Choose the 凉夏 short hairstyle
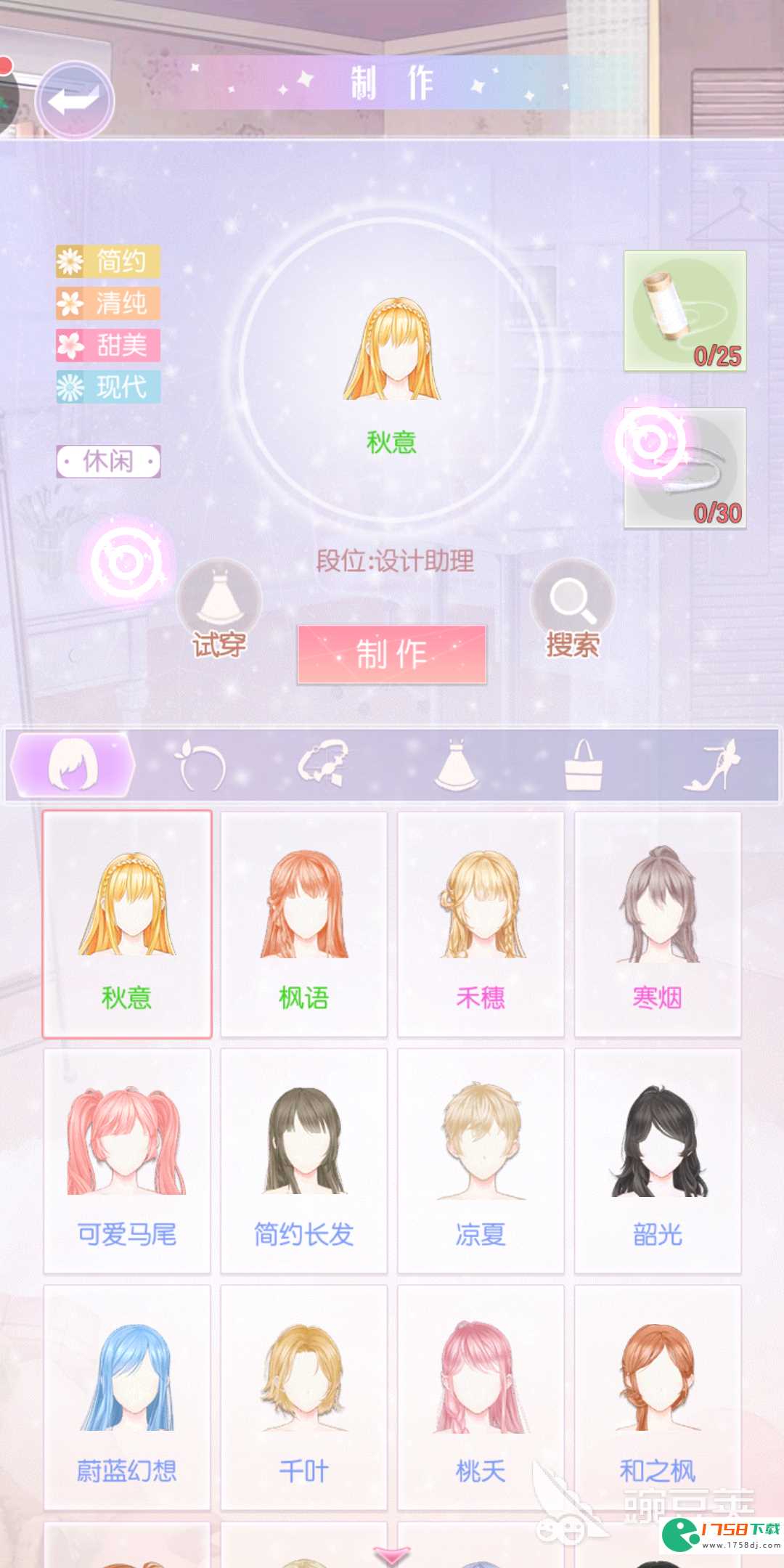The image size is (784, 1568). pyautogui.click(x=481, y=1160)
